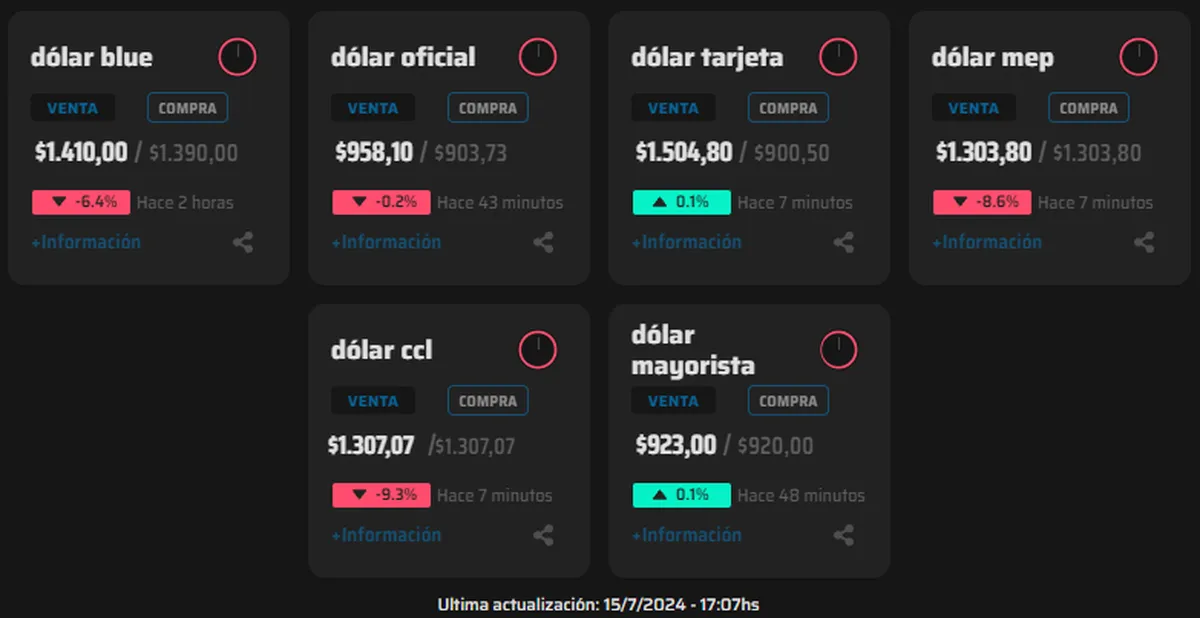
Task: Select COMPRA on the dólar tarjeta card
Action: (x=788, y=108)
